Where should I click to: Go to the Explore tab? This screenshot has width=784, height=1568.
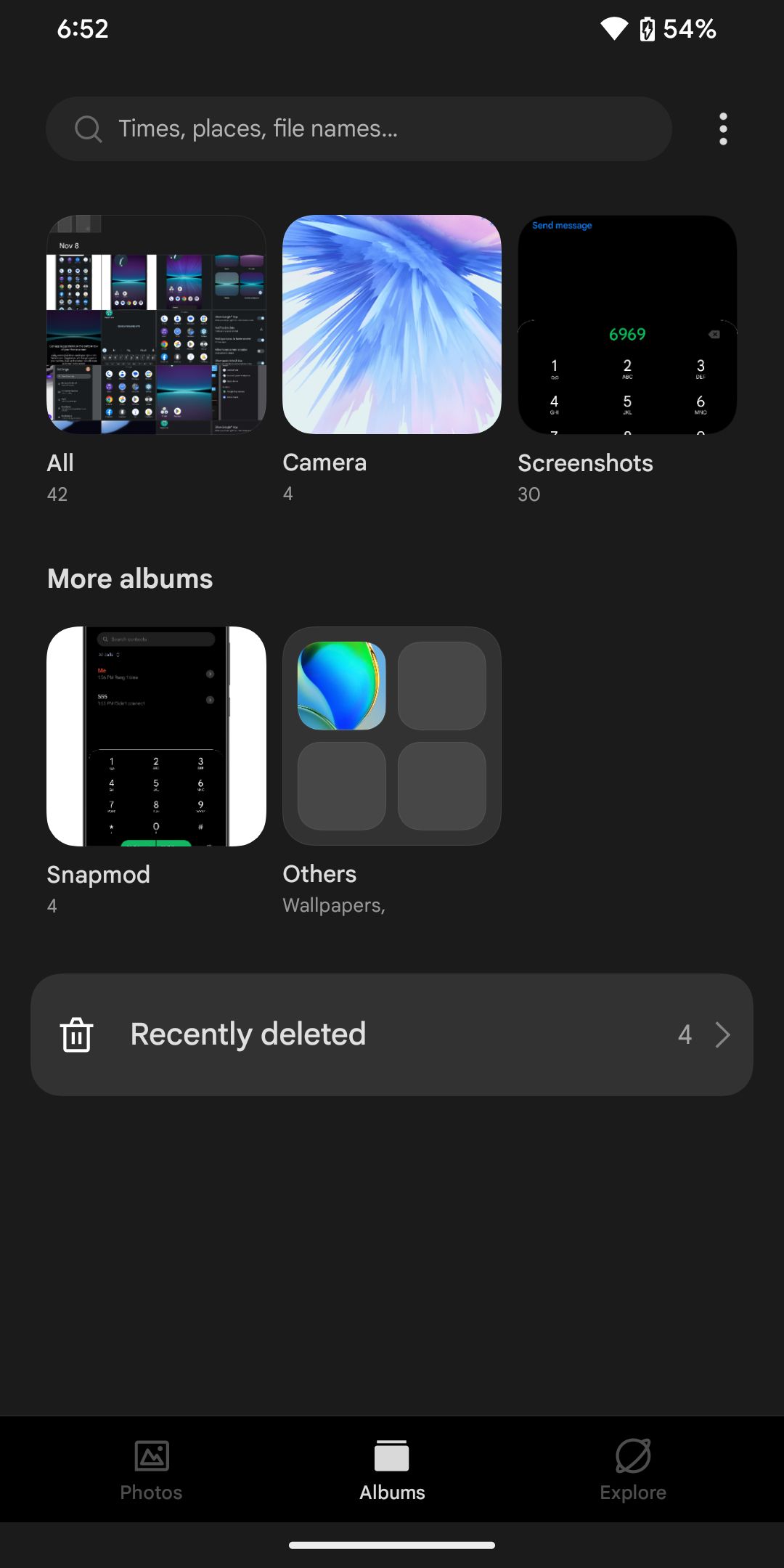[632, 1469]
